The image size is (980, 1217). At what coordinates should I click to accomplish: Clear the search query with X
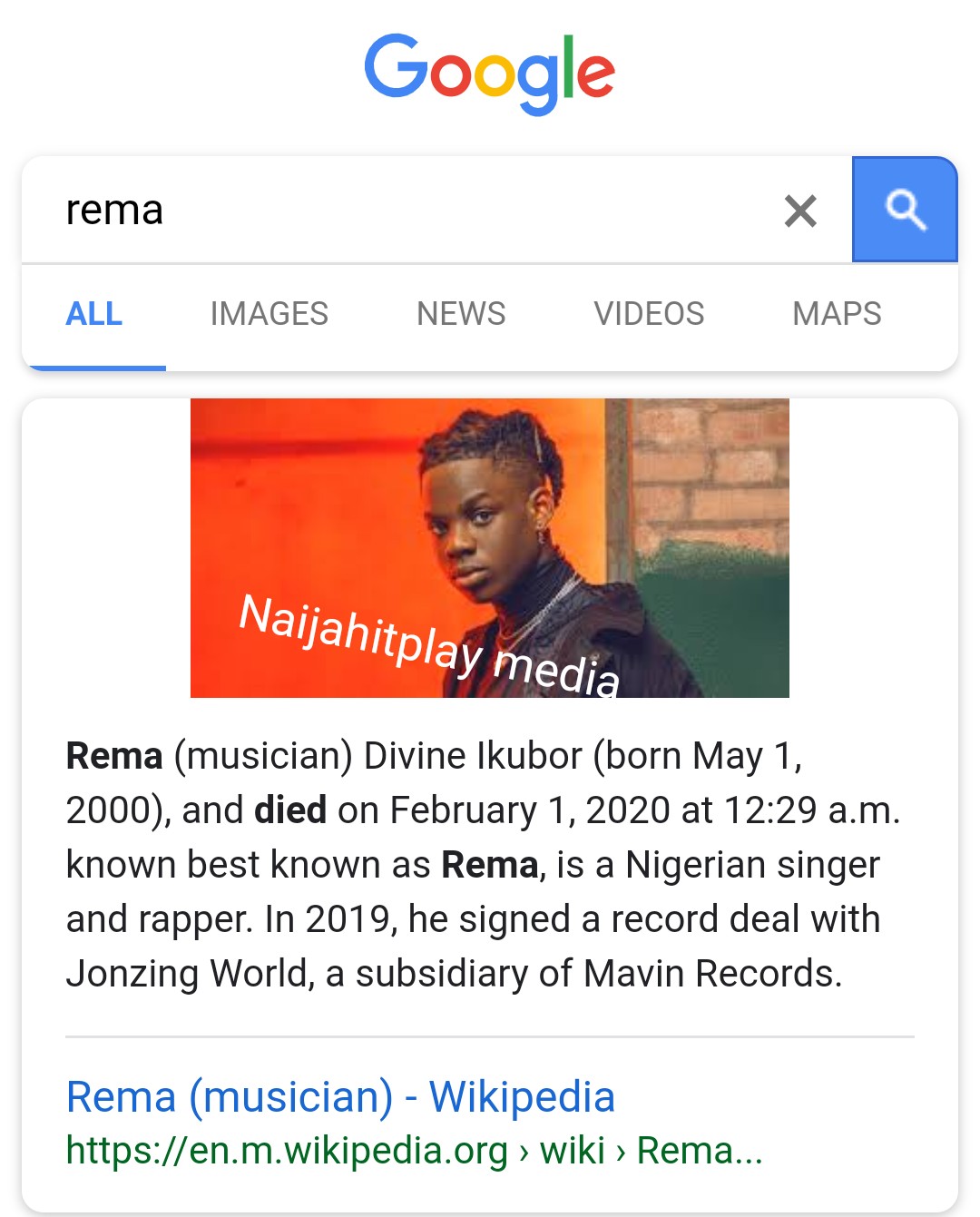point(800,211)
